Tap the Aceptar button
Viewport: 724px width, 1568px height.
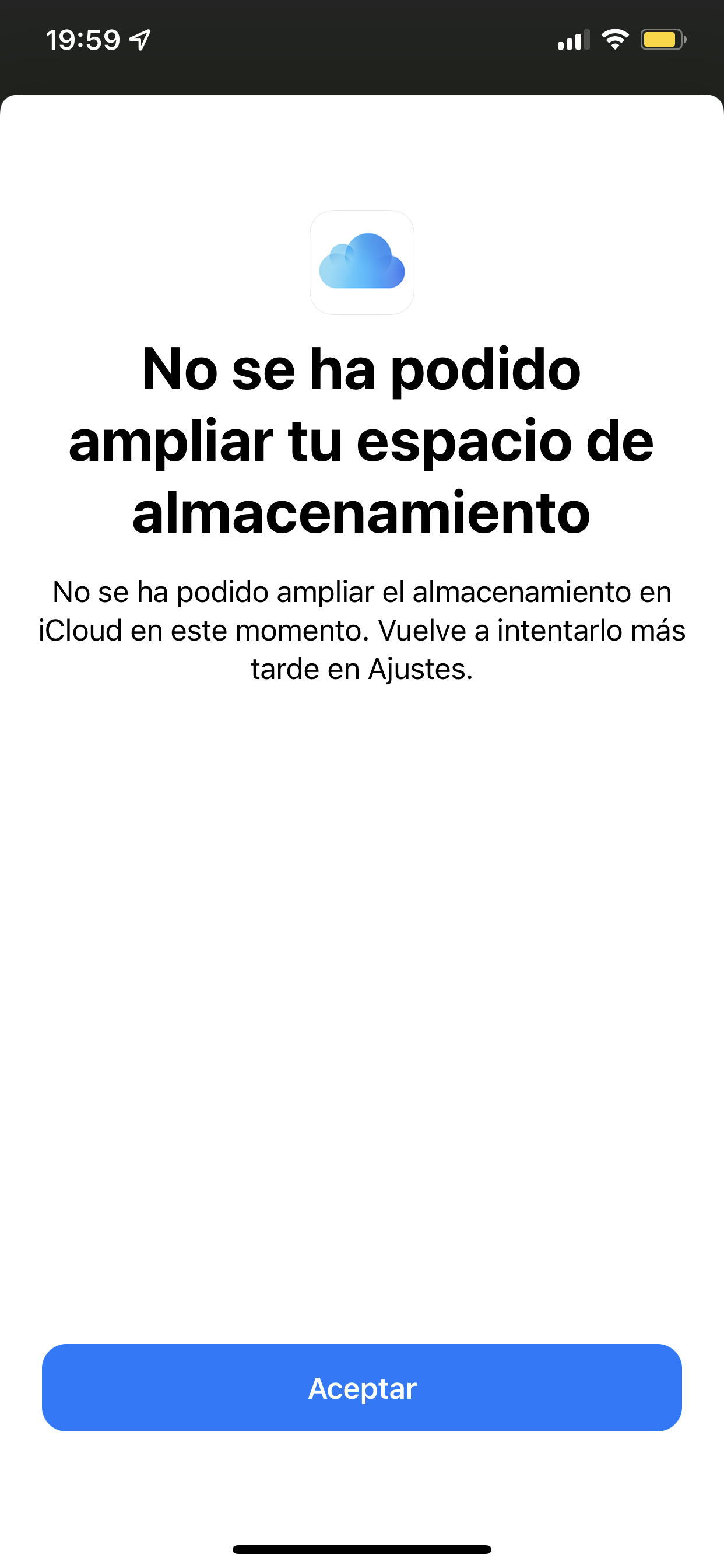coord(361,1388)
